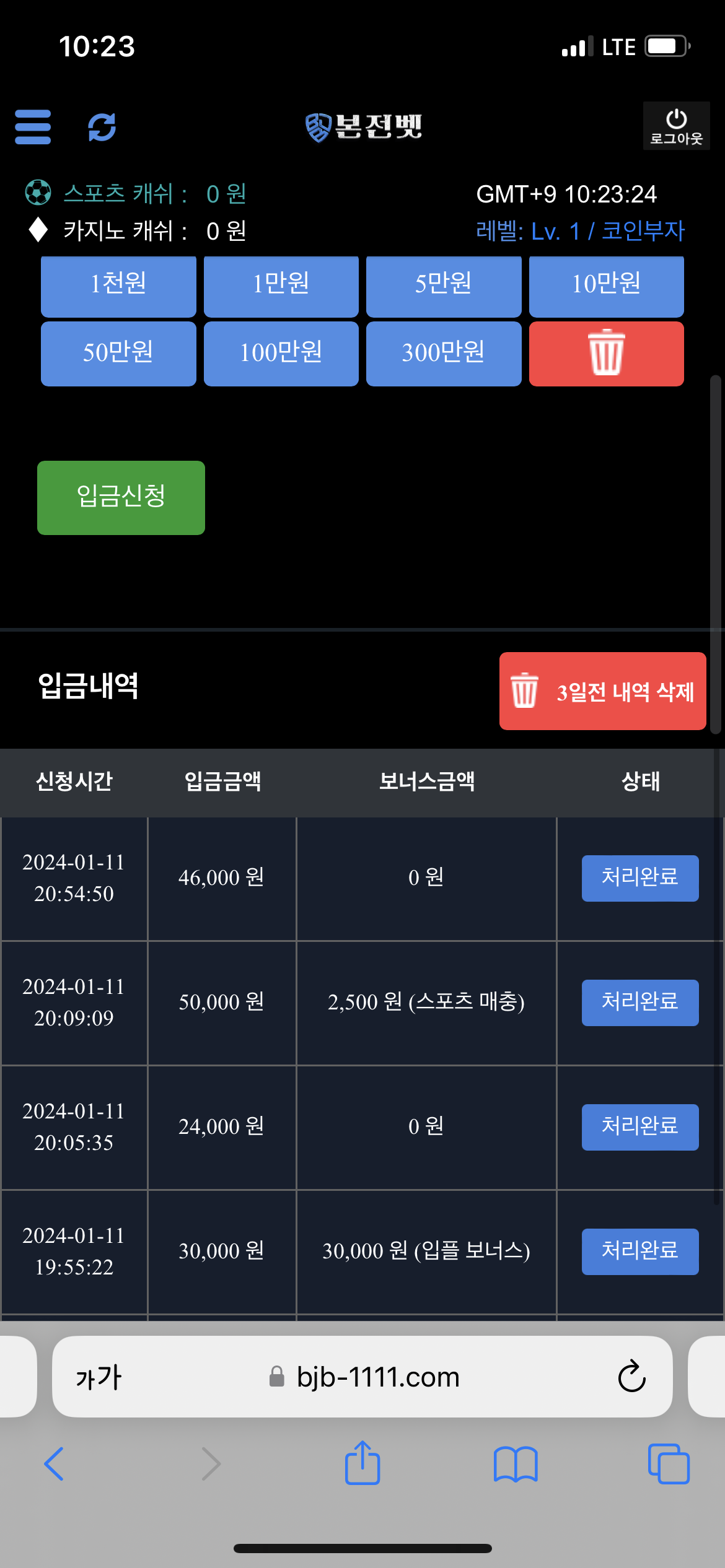Tap 처리완료 status for the 24,000 원 deposit
This screenshot has width=725, height=1568.
(x=639, y=1126)
